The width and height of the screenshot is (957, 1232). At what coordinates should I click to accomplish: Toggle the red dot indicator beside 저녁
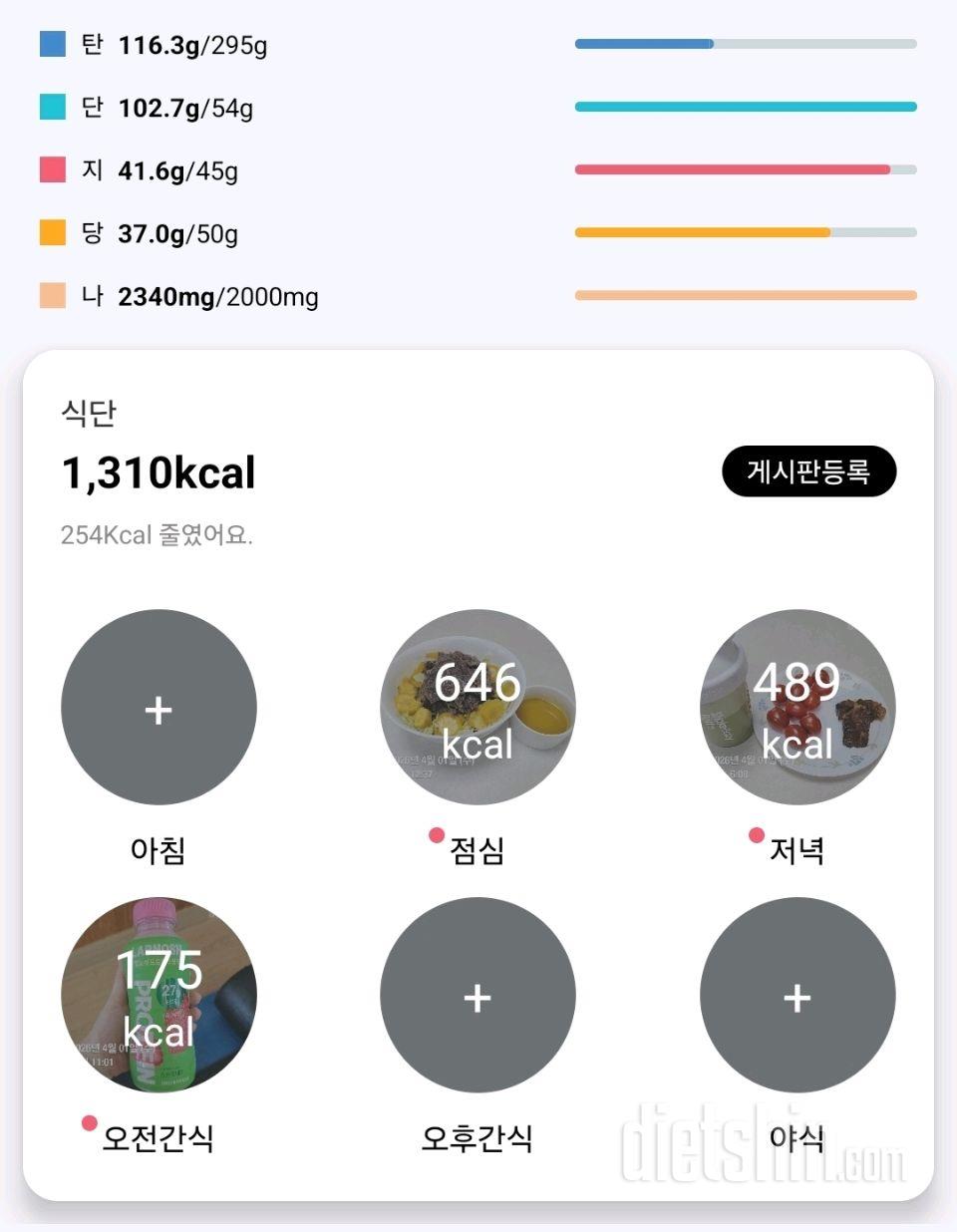(754, 837)
